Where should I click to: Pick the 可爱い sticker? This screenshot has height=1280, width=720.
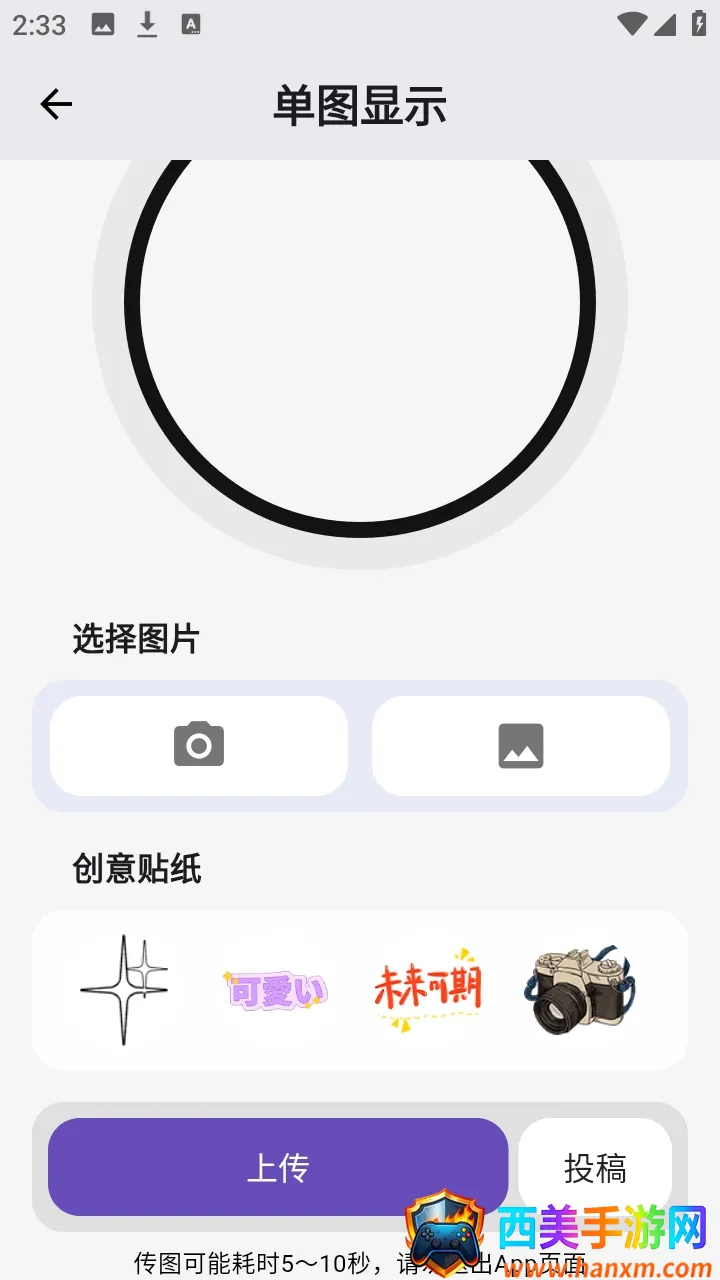(x=276, y=990)
